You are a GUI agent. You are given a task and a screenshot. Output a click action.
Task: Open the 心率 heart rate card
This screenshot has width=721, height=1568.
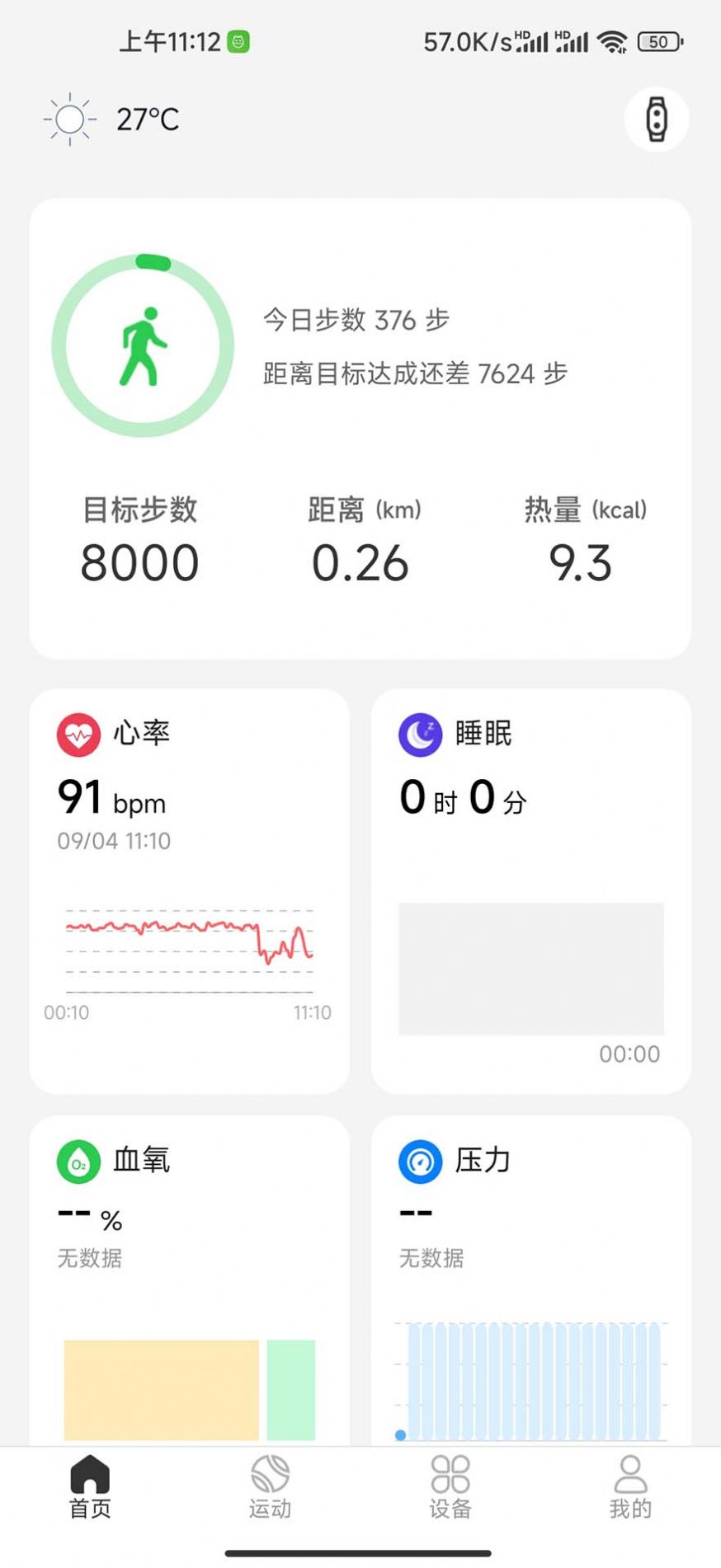[x=189, y=890]
